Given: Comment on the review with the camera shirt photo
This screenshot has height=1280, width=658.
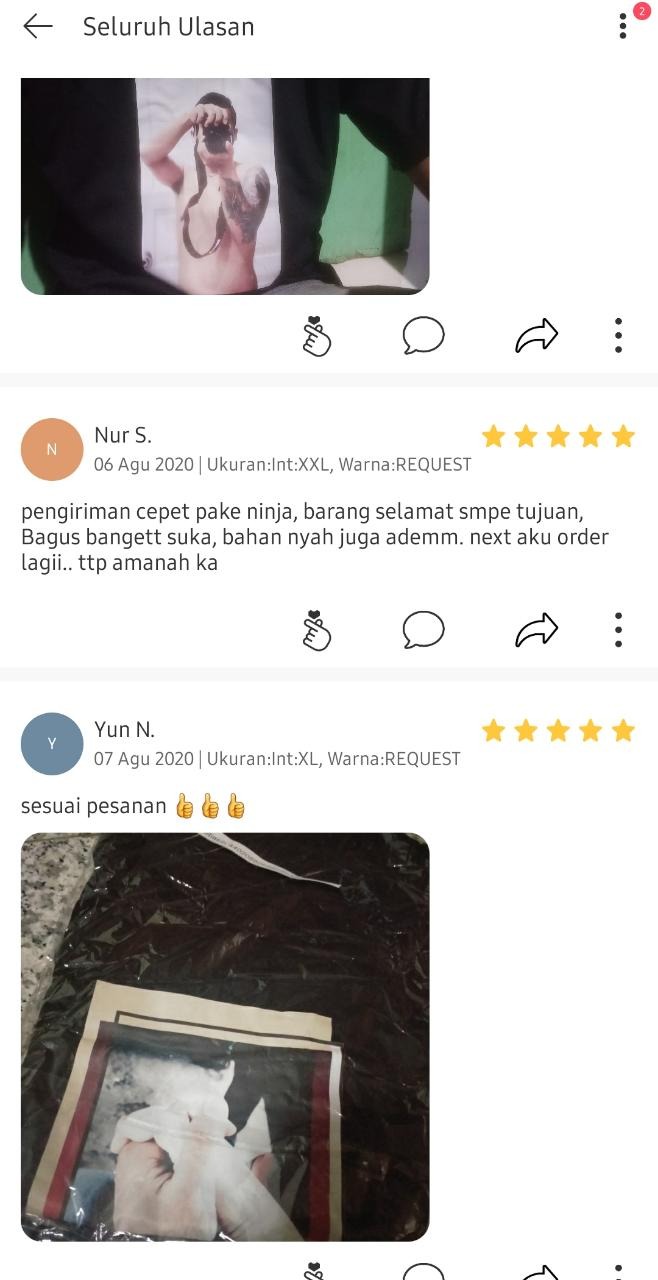Looking at the screenshot, I should 423,336.
